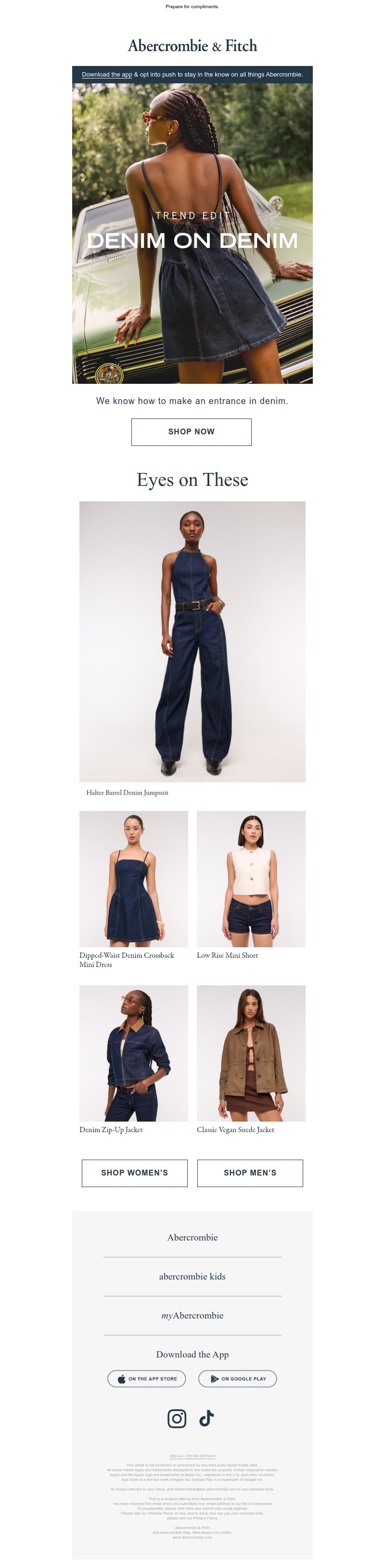
Task: Select the Shop Women's button
Action: point(134,1172)
